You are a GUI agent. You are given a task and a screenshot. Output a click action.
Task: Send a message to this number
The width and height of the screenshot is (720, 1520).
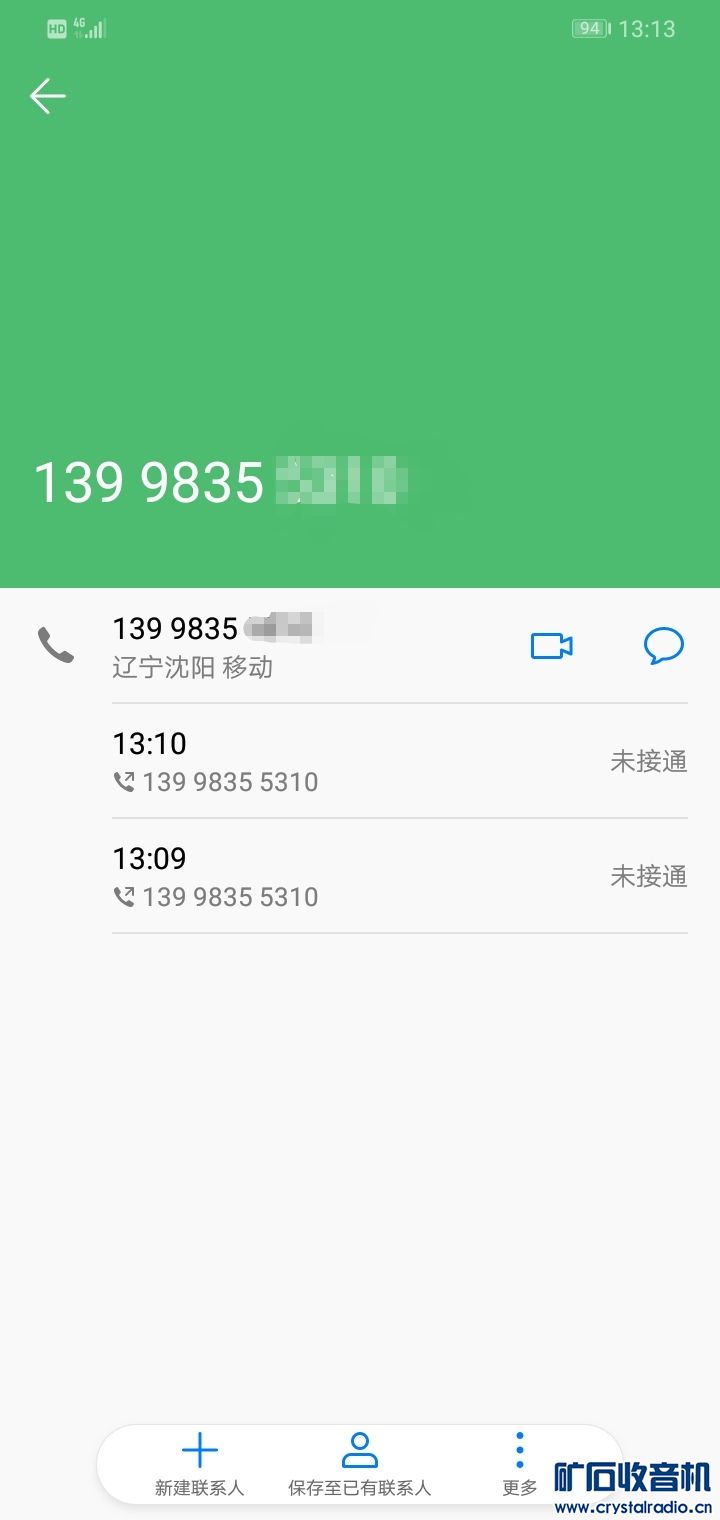pos(663,646)
